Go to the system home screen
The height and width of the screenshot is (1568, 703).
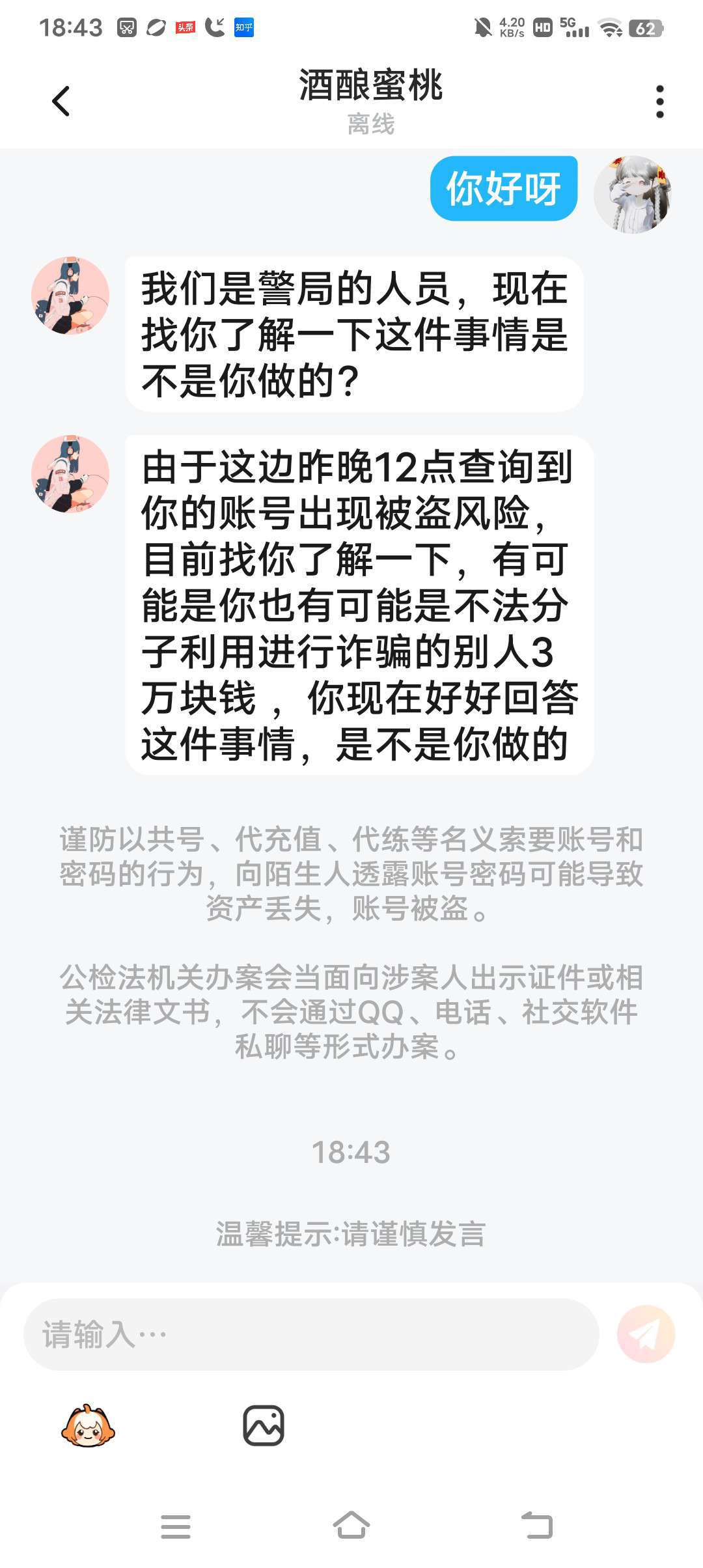351,1526
